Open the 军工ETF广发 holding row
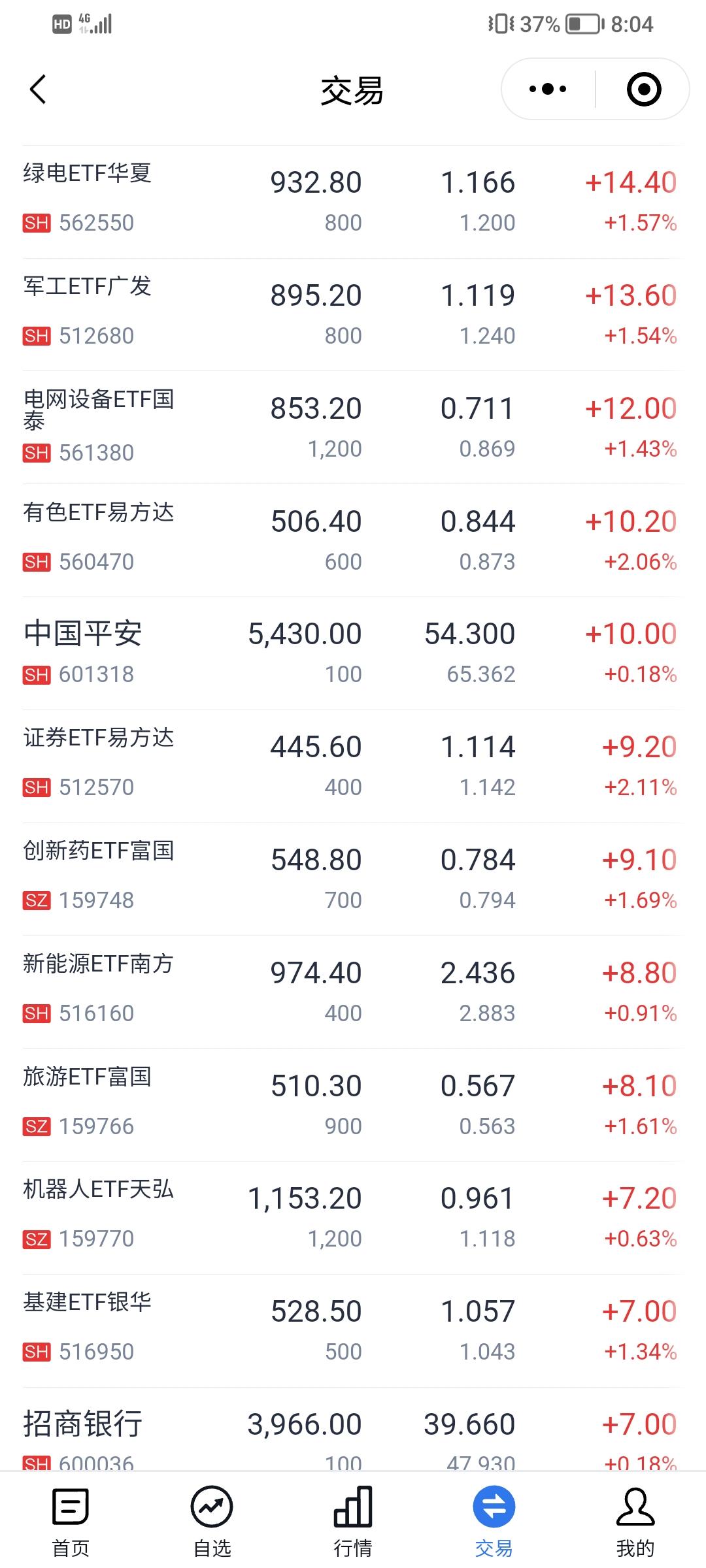 [x=352, y=315]
